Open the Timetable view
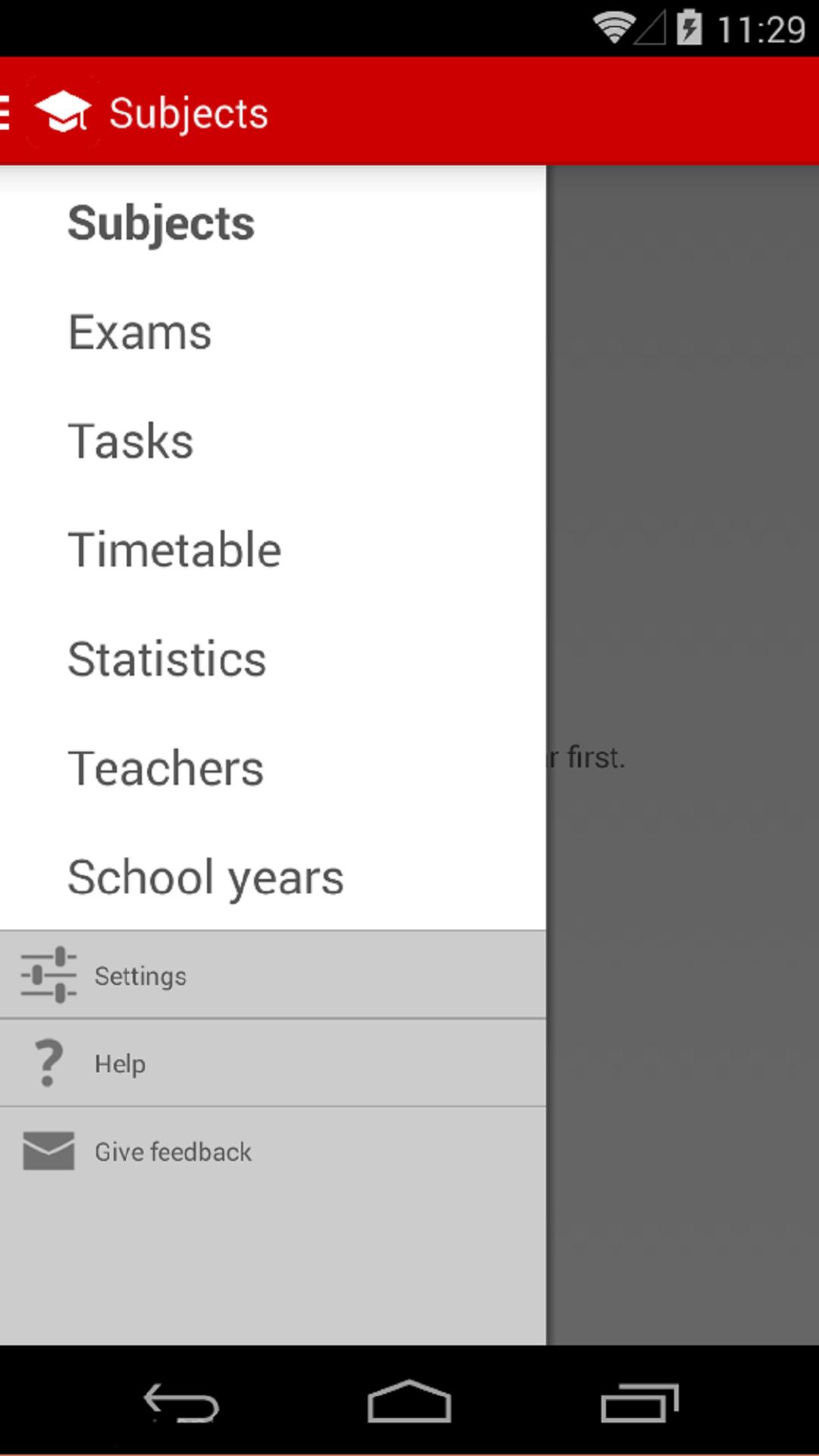The height and width of the screenshot is (1456, 819). (174, 549)
